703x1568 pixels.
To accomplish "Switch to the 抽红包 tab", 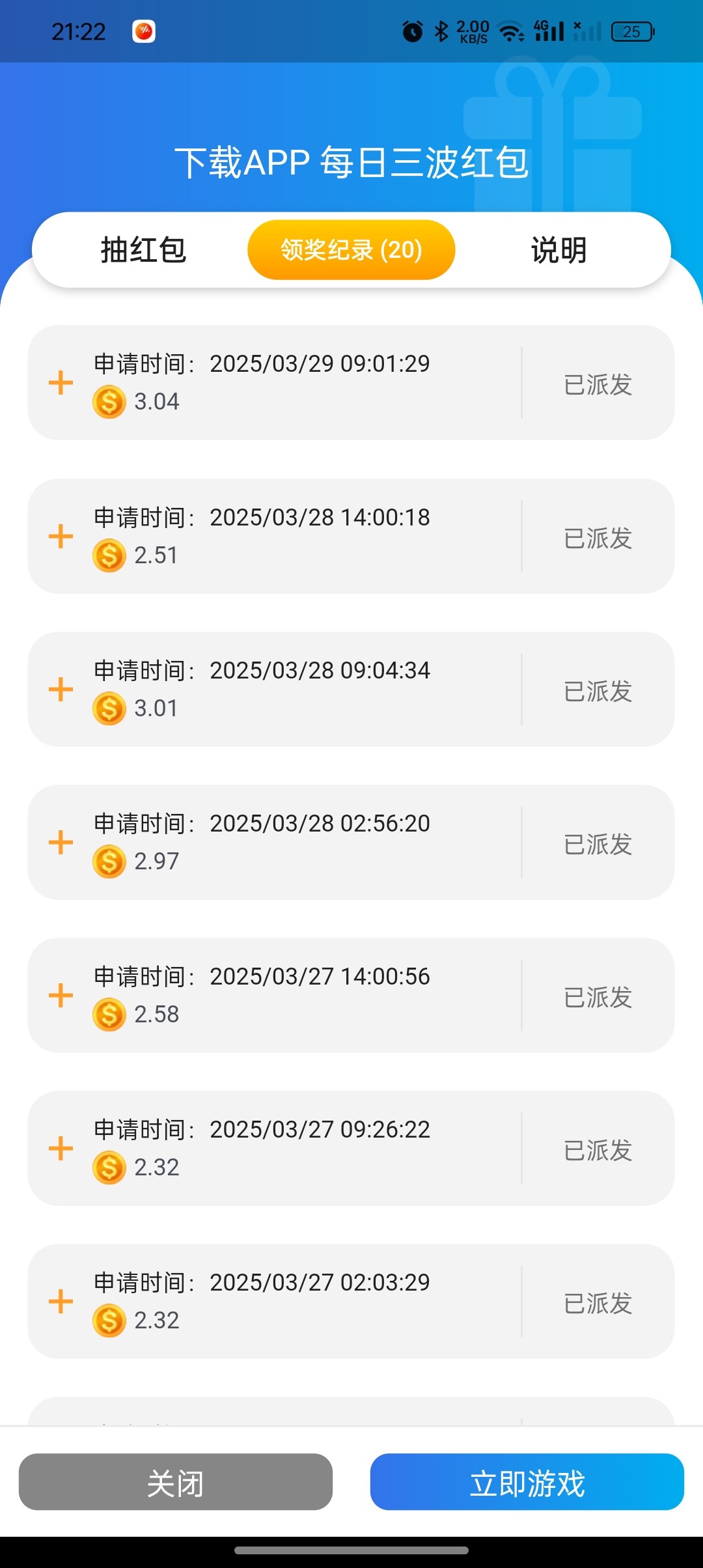I will pos(143,250).
